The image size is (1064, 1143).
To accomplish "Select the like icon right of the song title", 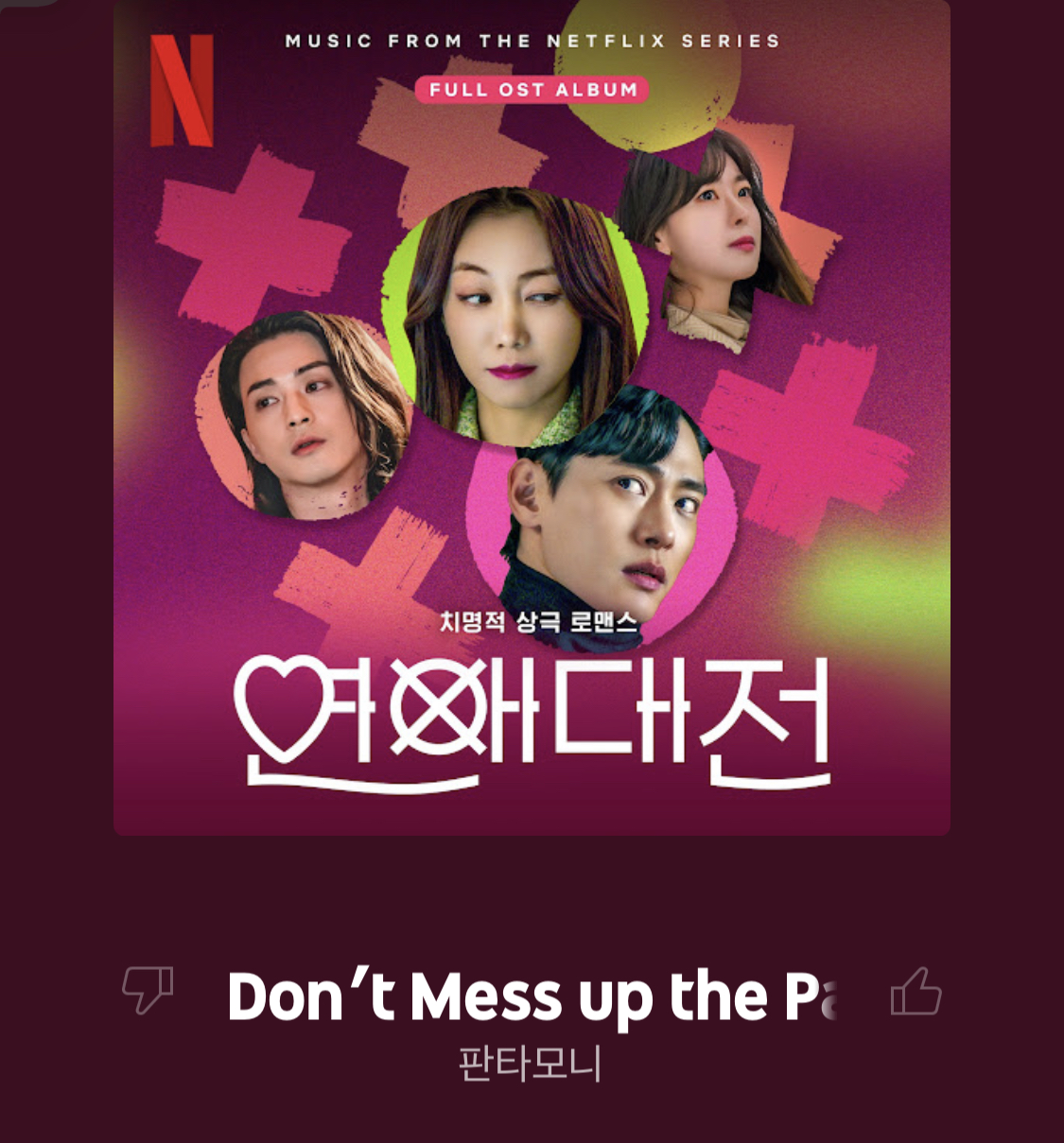I will coord(916,993).
